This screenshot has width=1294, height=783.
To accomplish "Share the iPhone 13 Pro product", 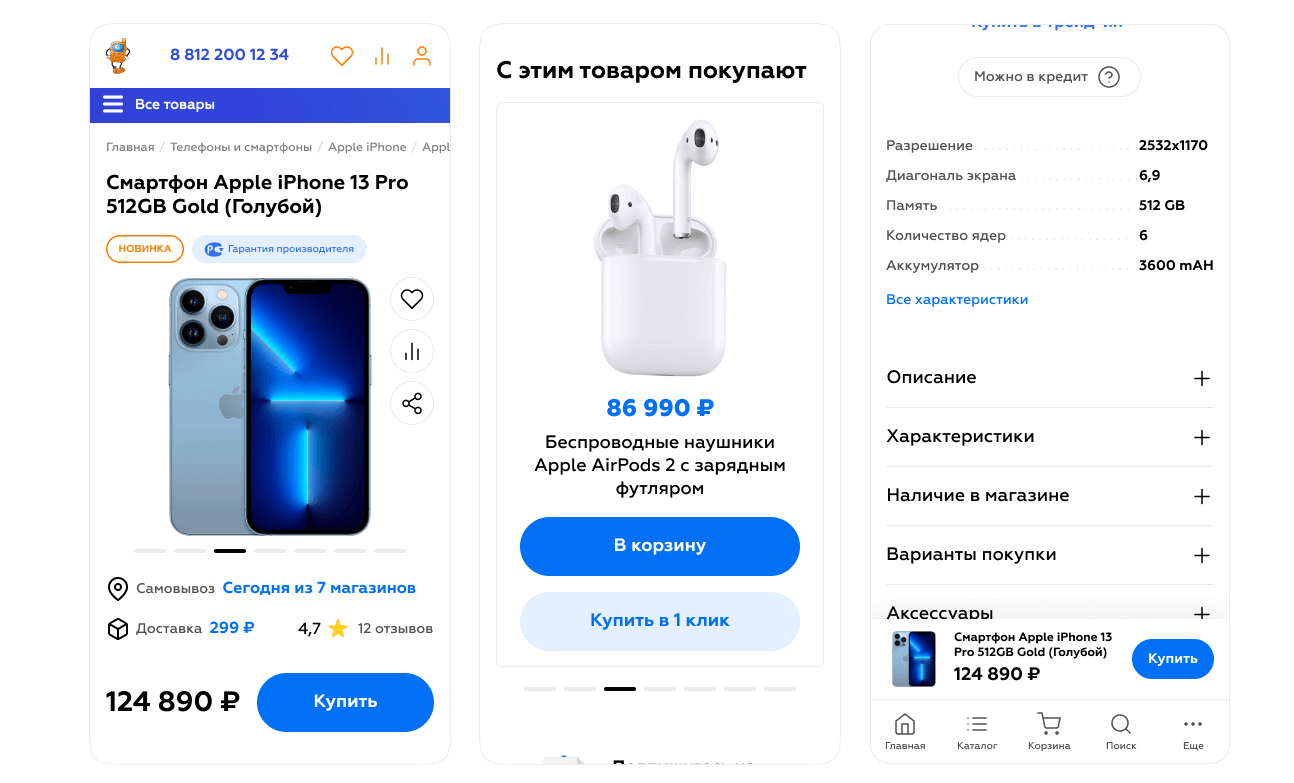I will point(412,403).
